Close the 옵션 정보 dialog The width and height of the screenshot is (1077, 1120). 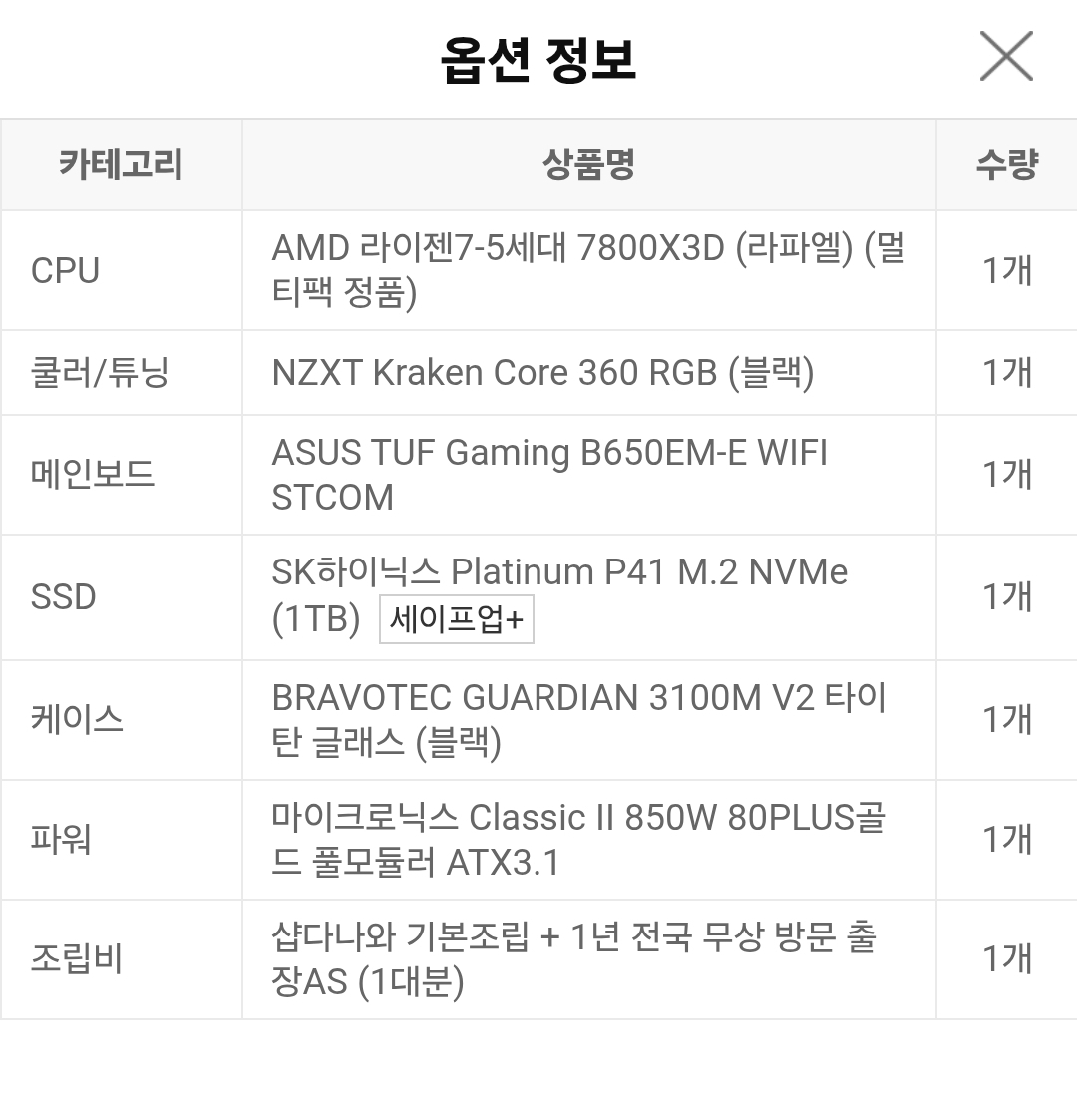[x=1006, y=56]
